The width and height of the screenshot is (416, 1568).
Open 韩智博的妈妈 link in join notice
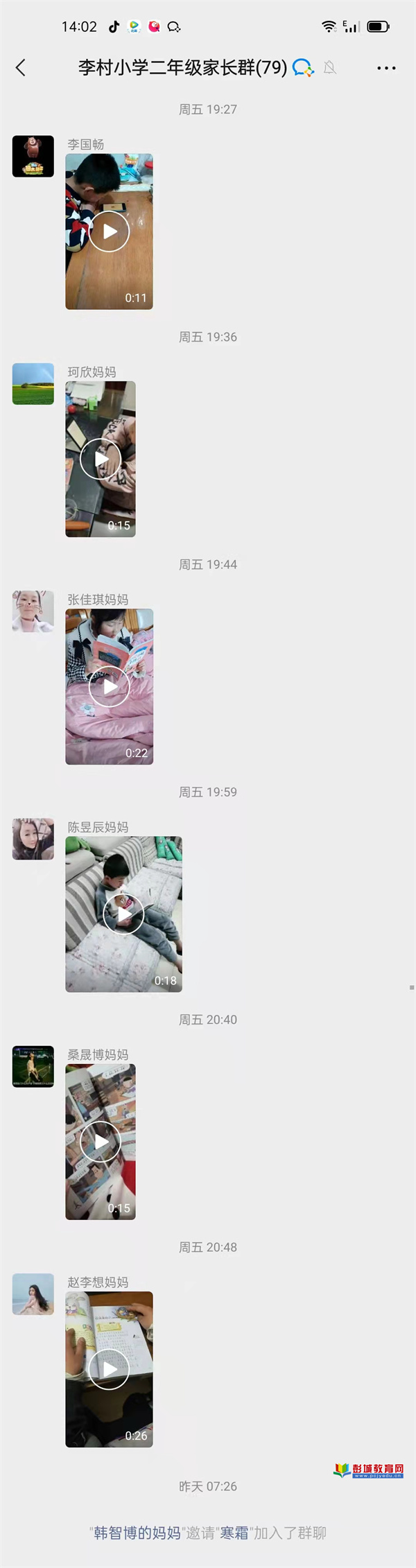(137, 1533)
